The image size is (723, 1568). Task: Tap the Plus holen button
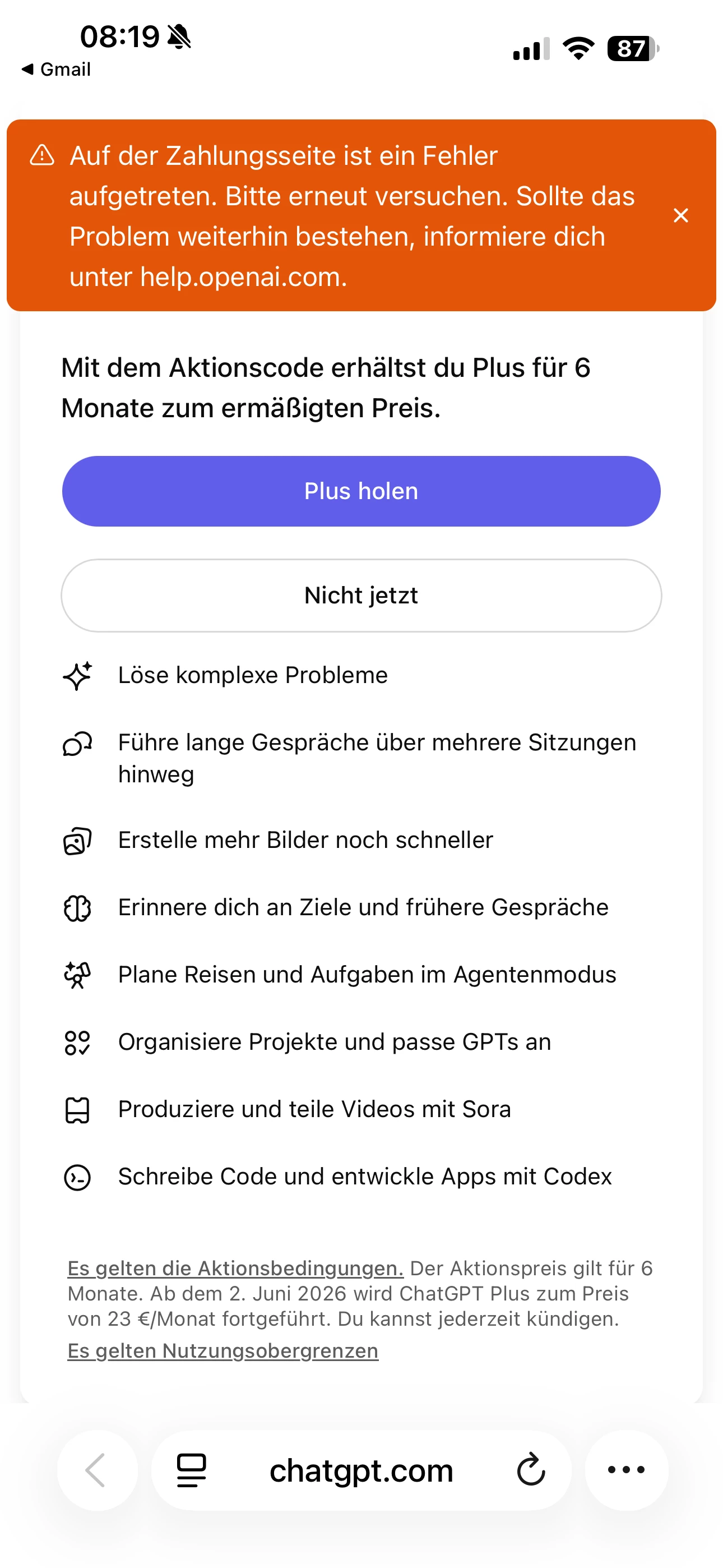click(x=361, y=491)
